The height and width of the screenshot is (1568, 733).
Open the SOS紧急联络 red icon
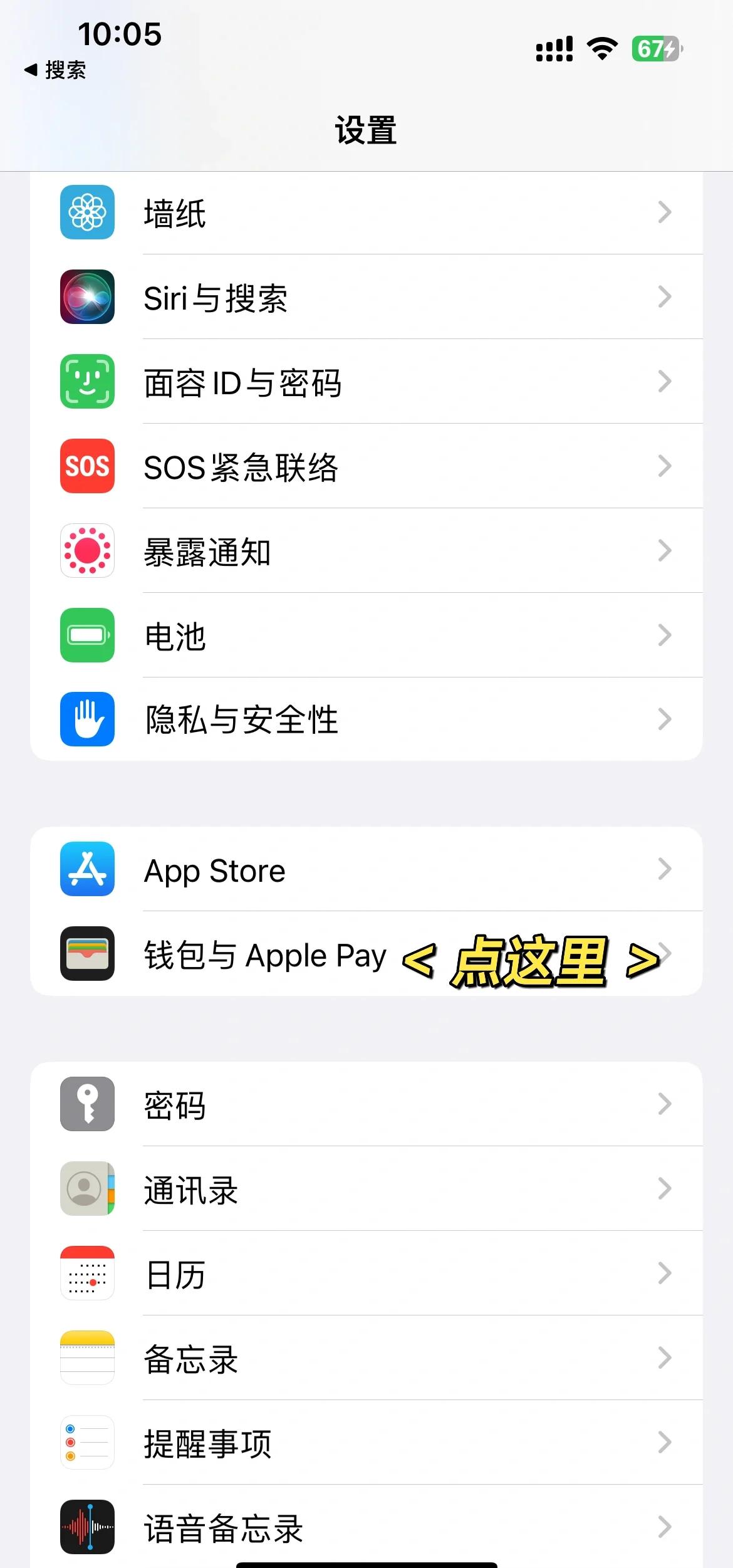coord(86,467)
